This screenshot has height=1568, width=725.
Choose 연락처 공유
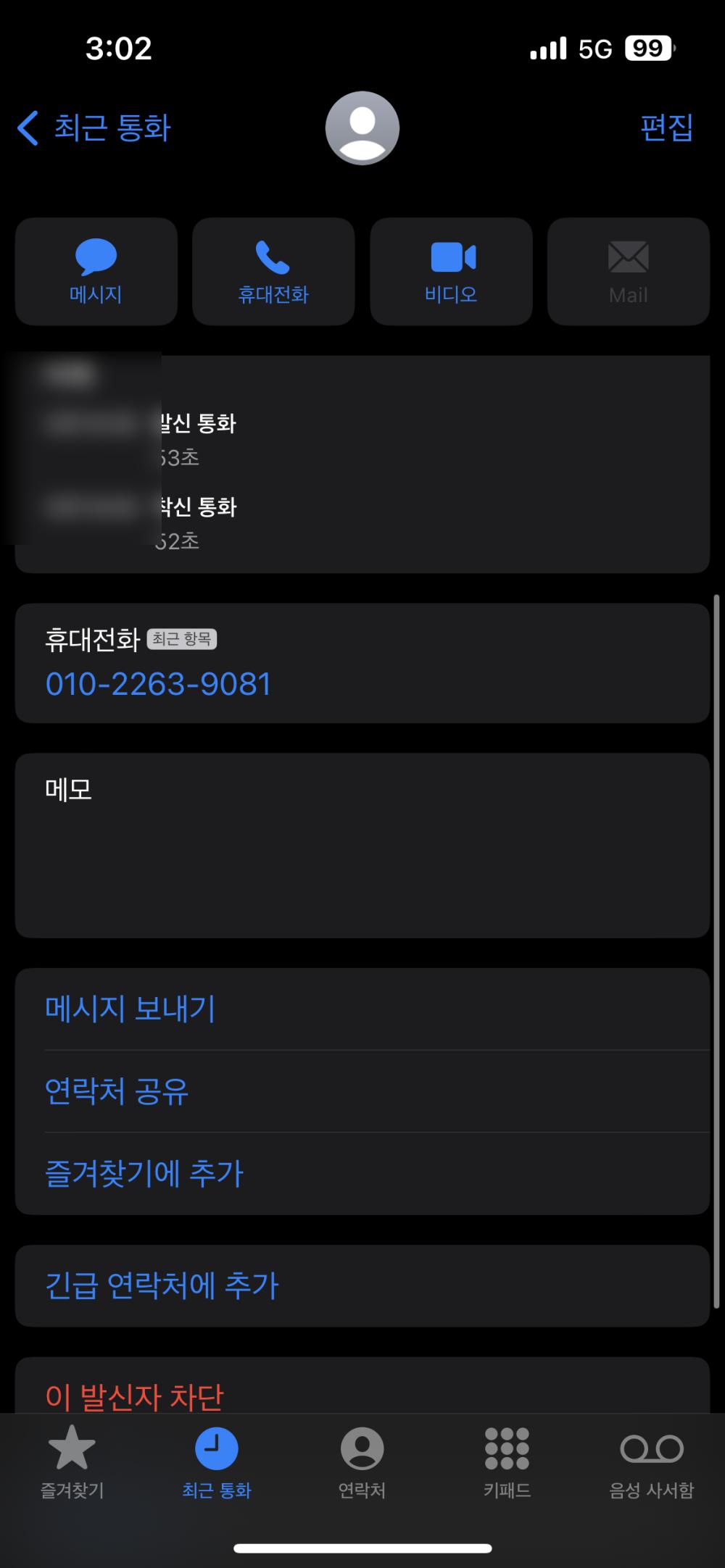click(117, 1091)
